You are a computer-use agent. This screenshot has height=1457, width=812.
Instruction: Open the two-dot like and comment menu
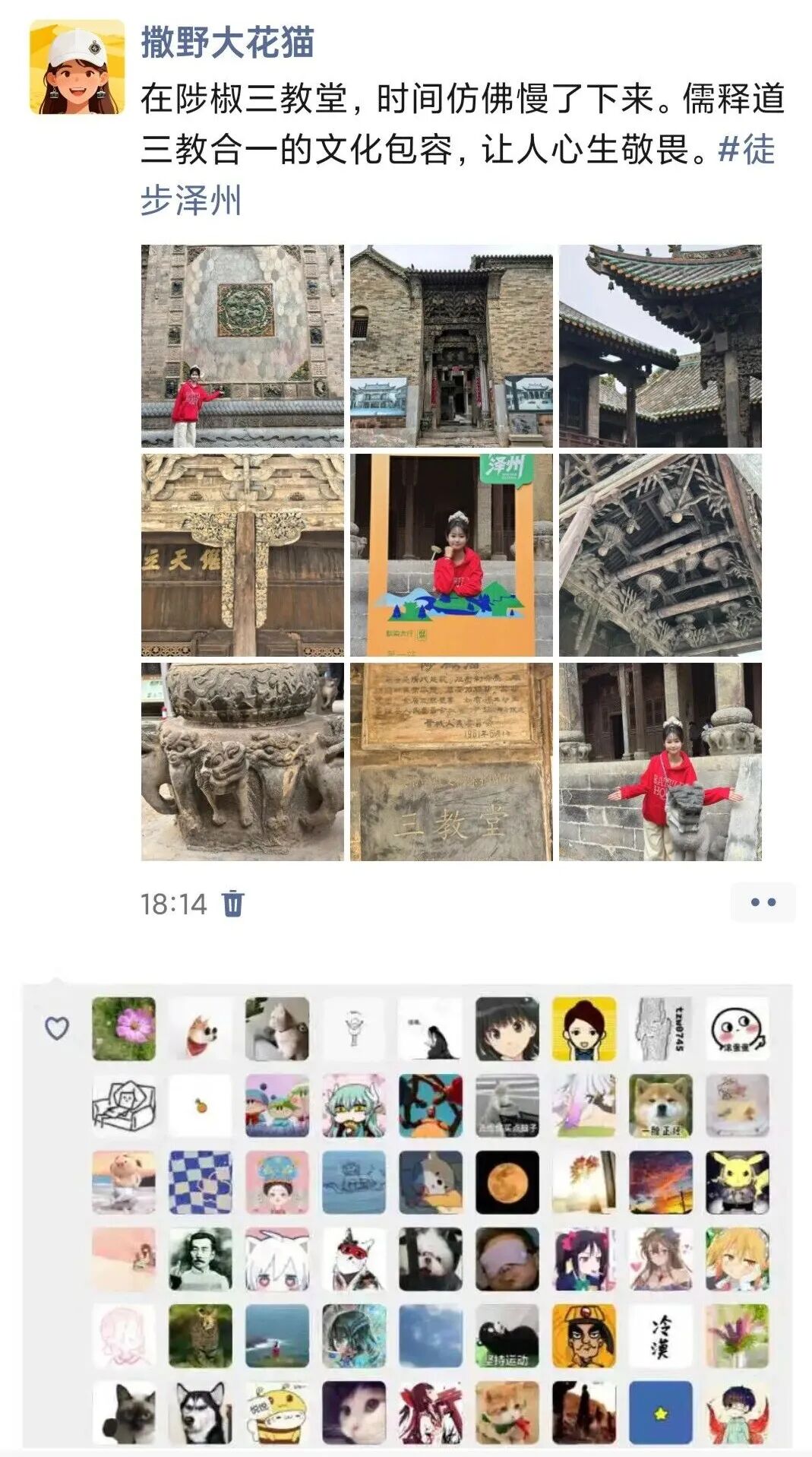tap(762, 902)
